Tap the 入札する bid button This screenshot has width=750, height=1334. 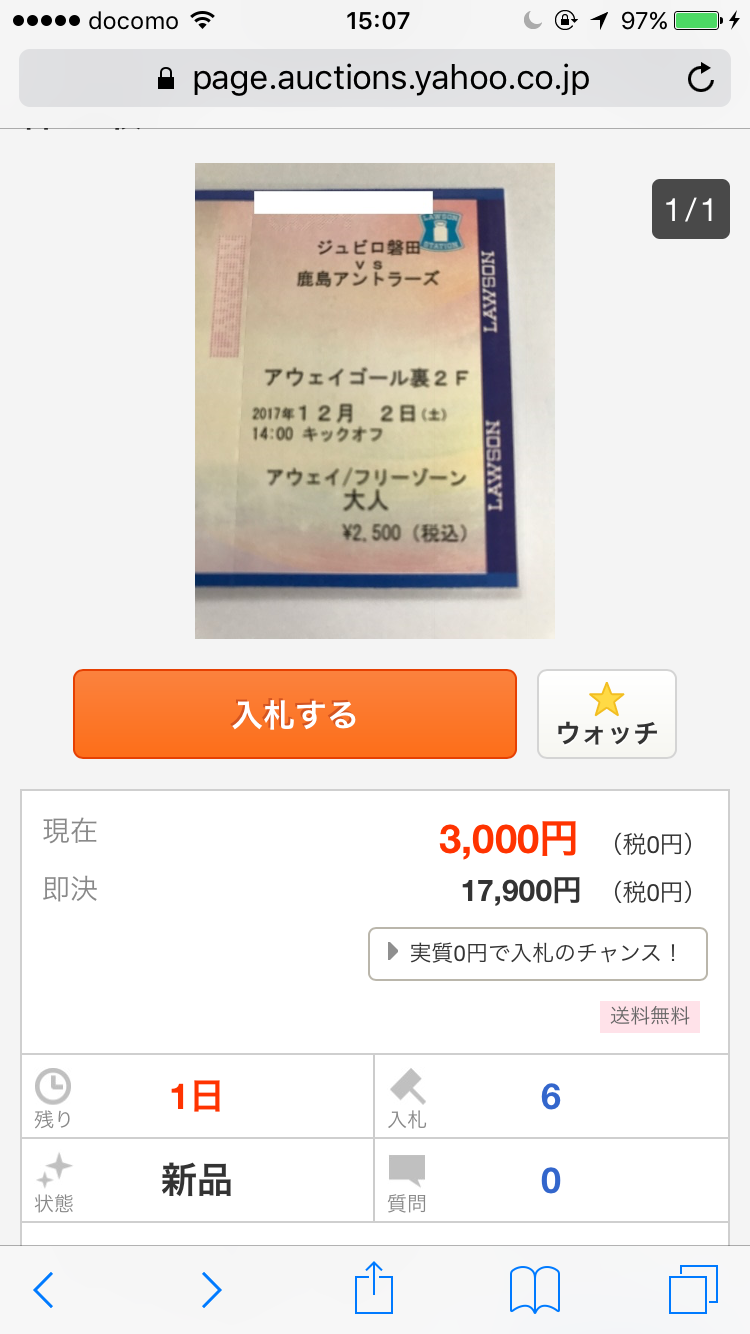295,714
